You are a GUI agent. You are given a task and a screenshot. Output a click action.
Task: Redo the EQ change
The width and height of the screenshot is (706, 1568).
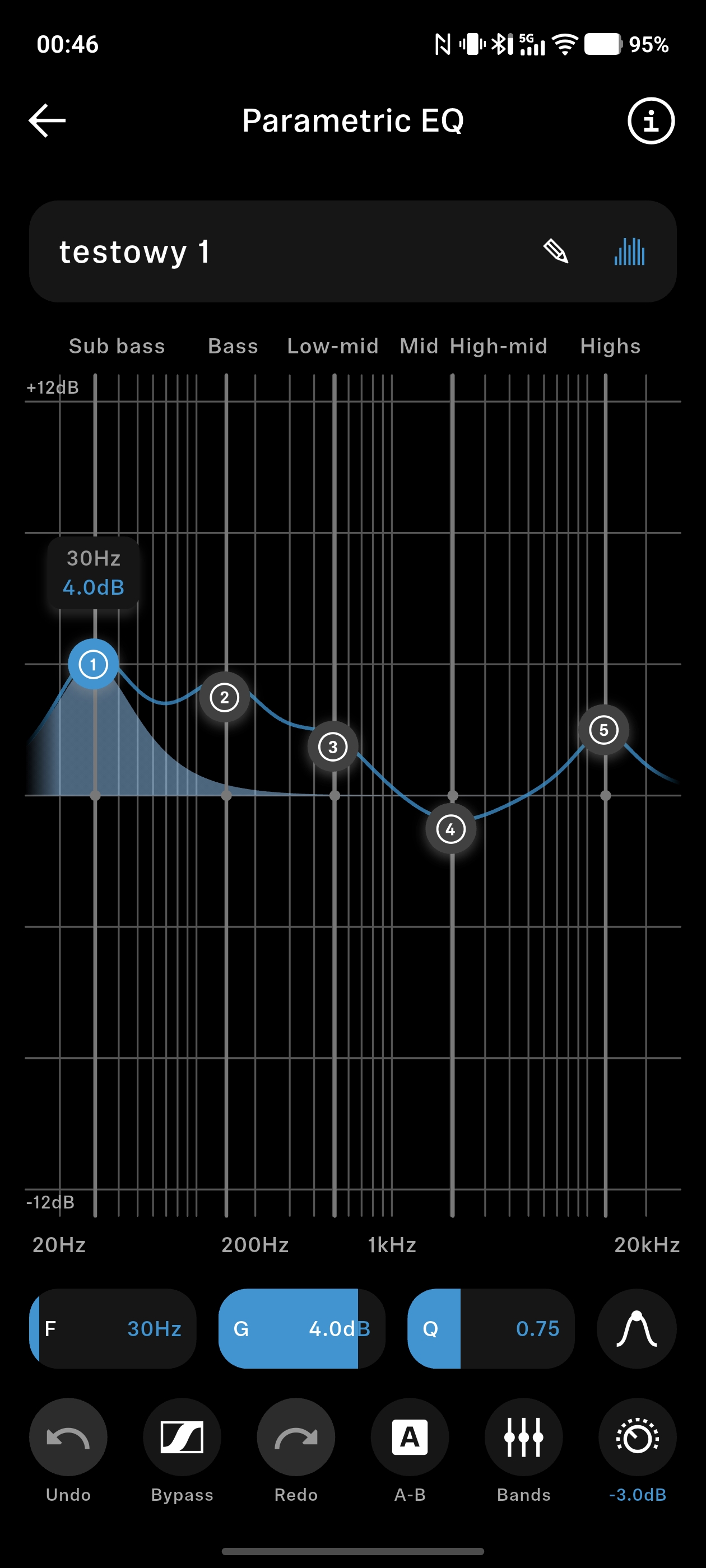tap(296, 1437)
